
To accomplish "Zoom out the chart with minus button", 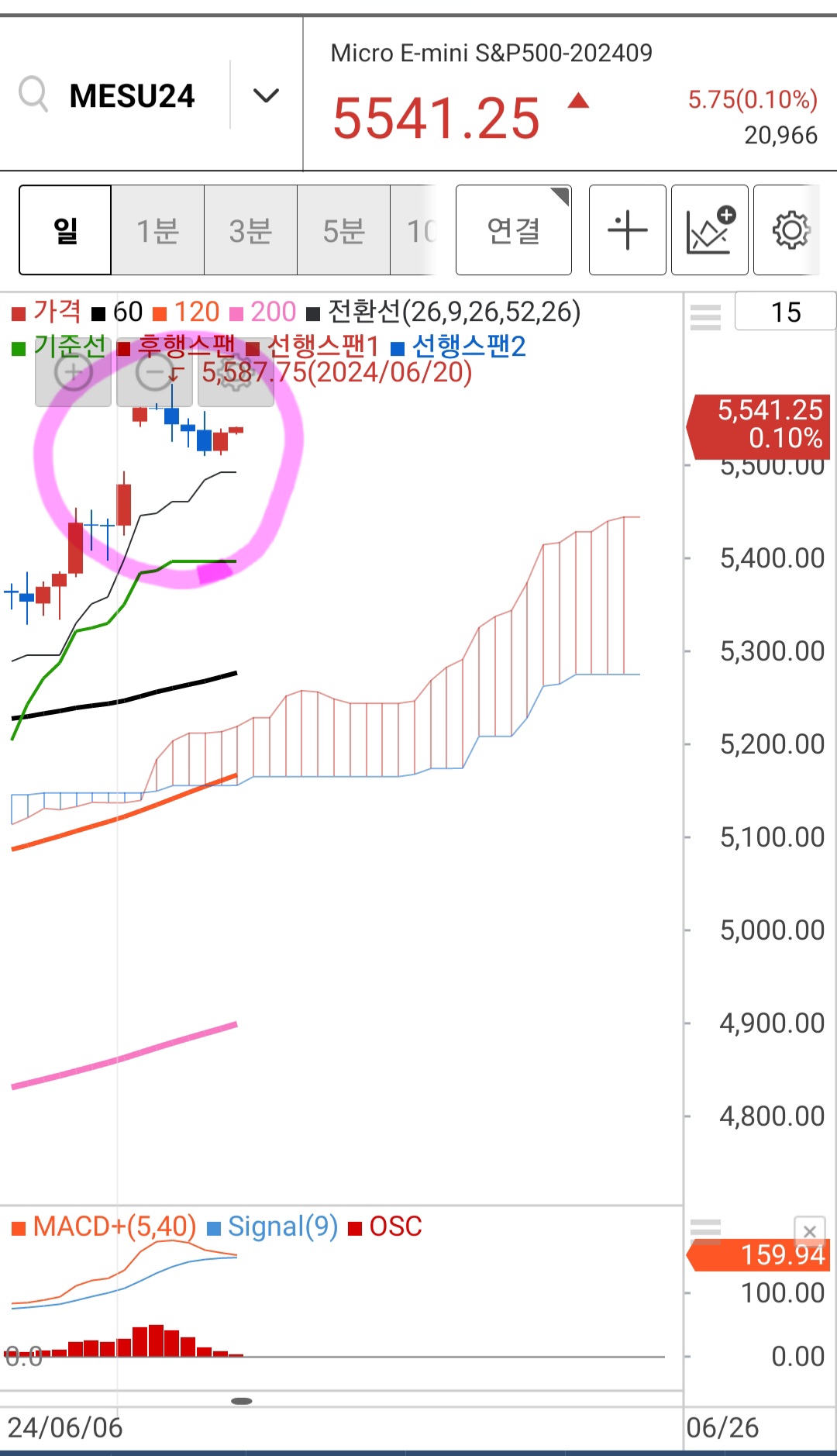I will [154, 374].
